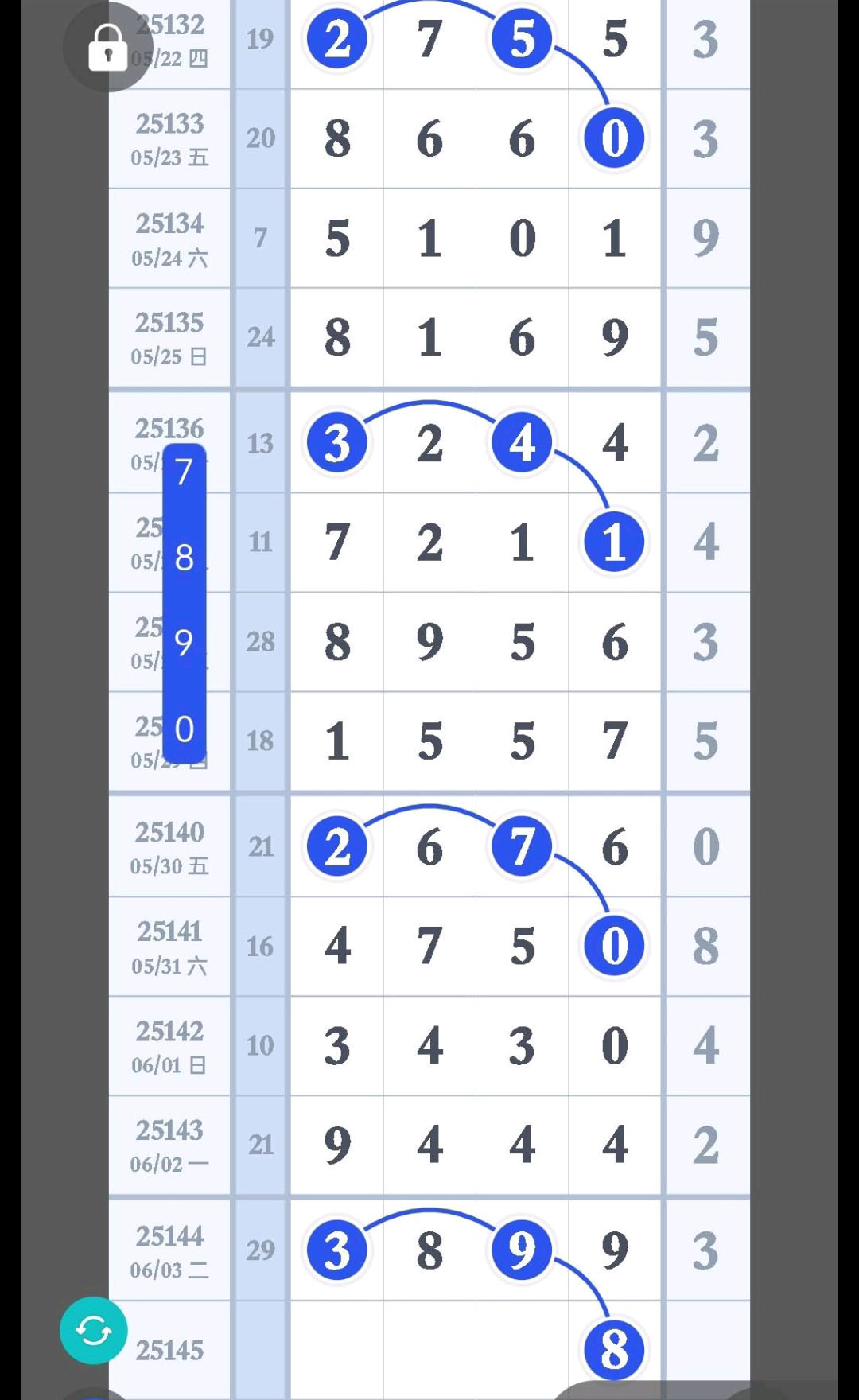Select number 7 in the blue strip
This screenshot has height=1400, width=859.
click(184, 472)
